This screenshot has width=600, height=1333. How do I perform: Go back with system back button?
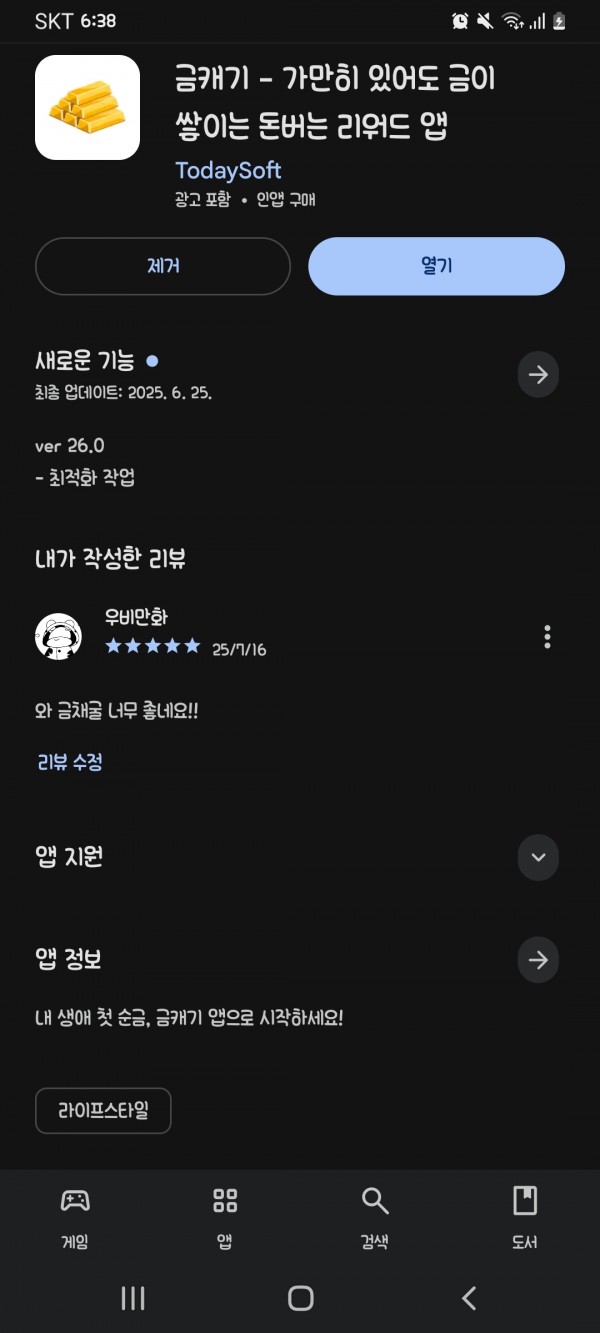[x=468, y=1298]
